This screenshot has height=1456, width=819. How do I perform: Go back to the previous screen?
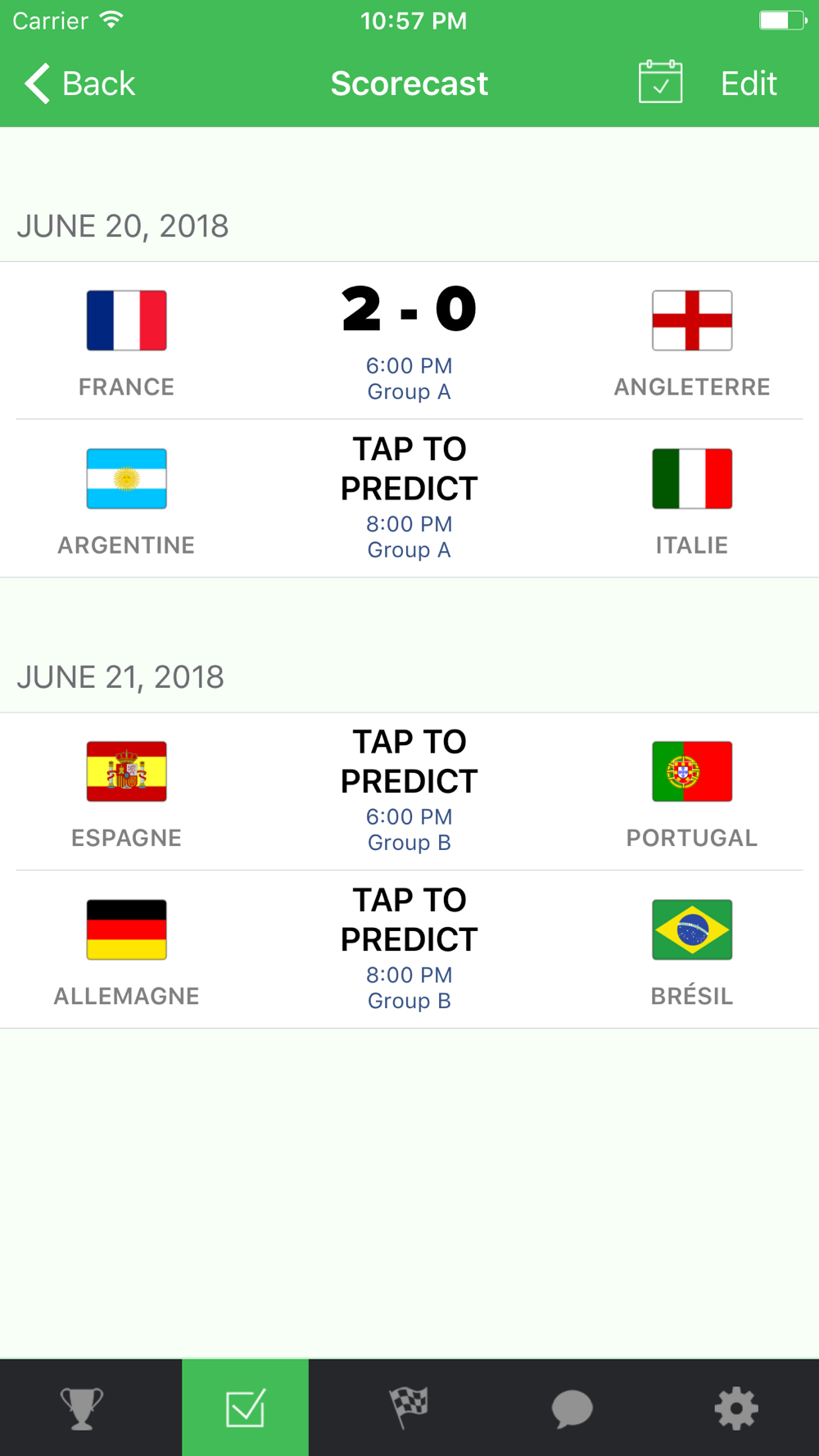pos(79,84)
